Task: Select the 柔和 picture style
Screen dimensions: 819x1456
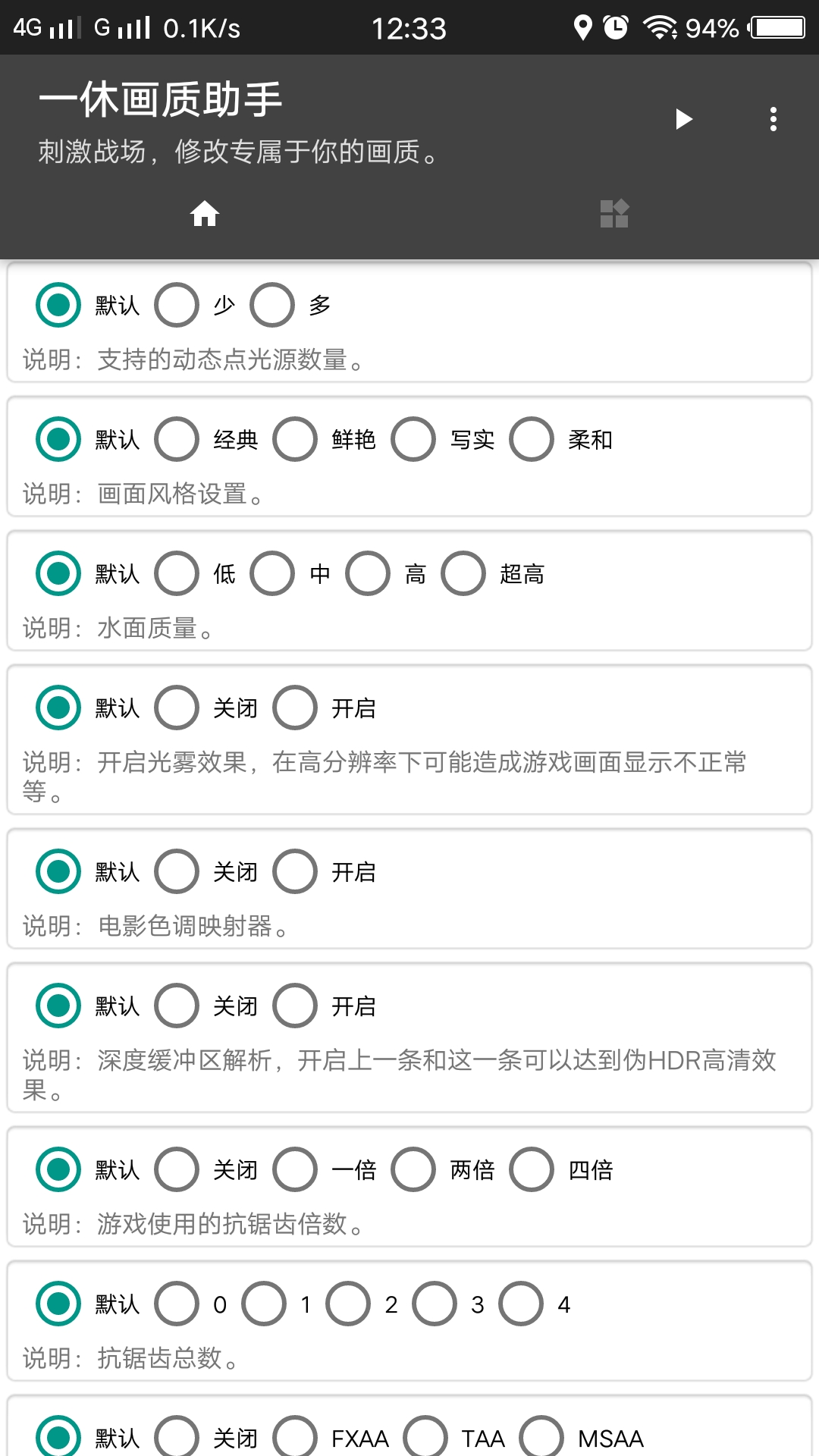Action: coord(531,438)
